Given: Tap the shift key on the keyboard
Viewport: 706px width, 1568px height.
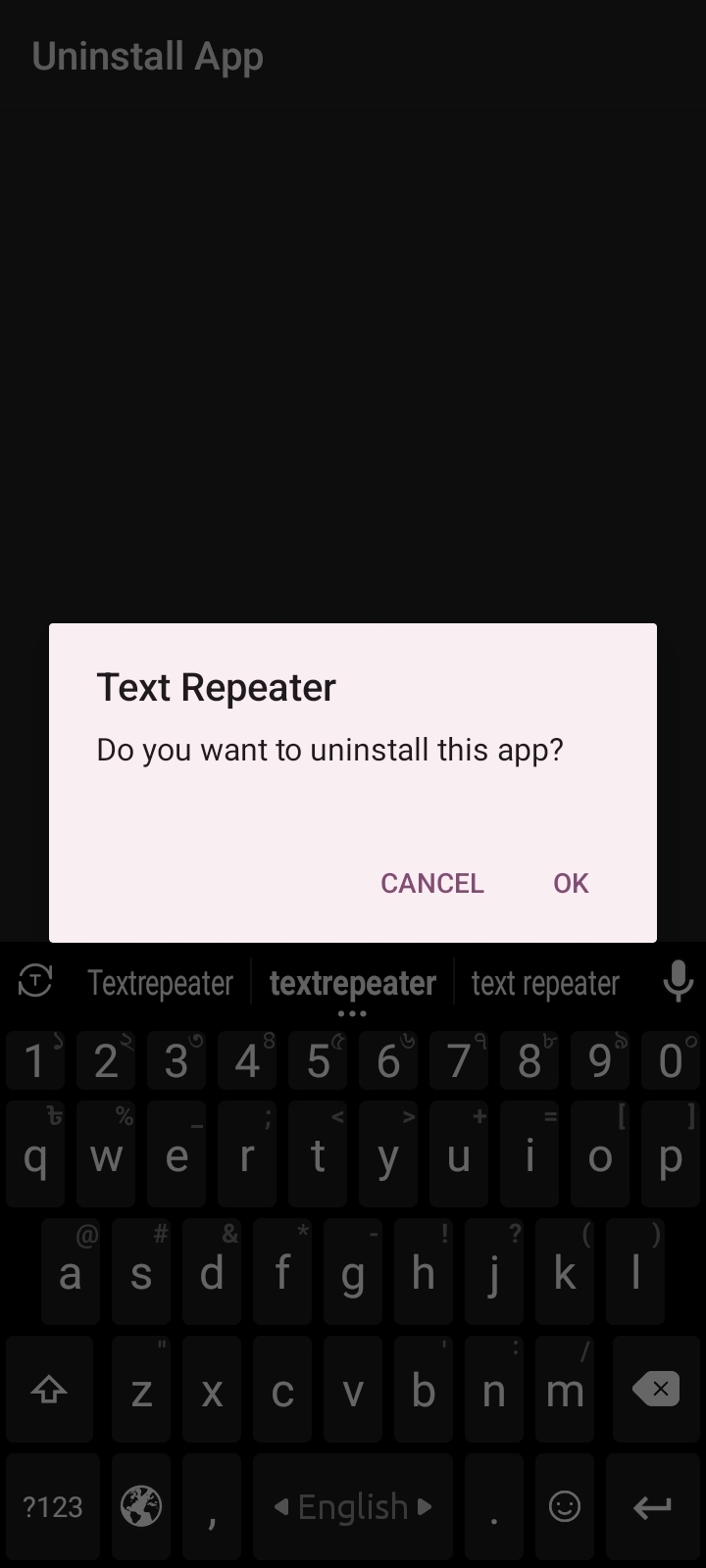Looking at the screenshot, I should (50, 1390).
